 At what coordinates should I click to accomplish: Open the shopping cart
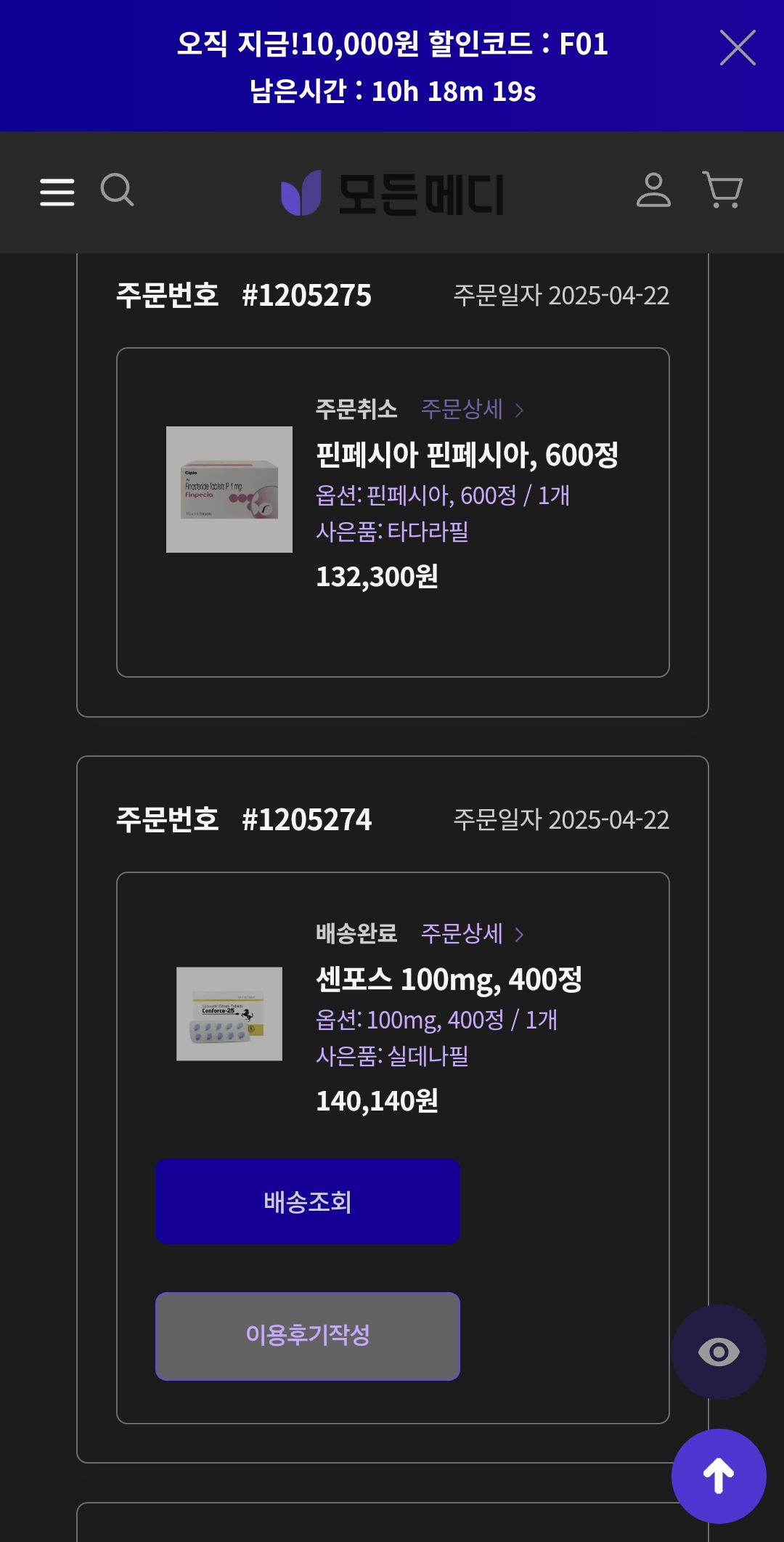click(722, 190)
